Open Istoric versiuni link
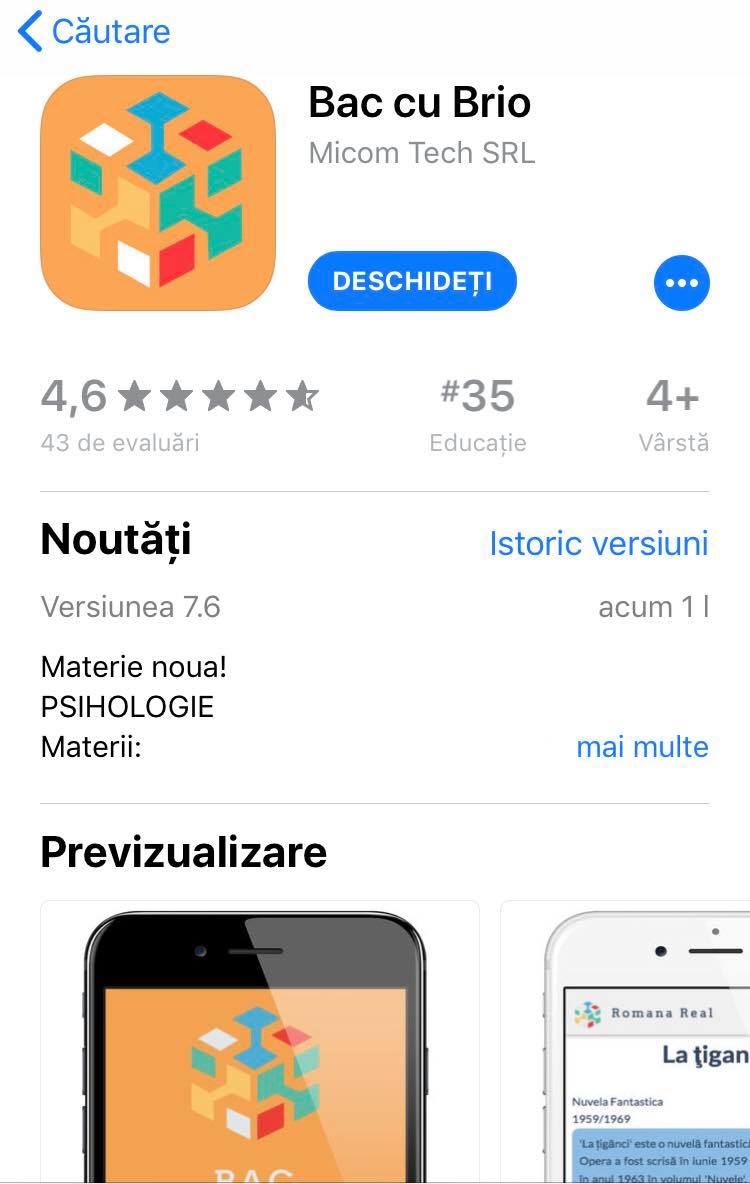Viewport: 750px width, 1184px height. pyautogui.click(x=598, y=543)
